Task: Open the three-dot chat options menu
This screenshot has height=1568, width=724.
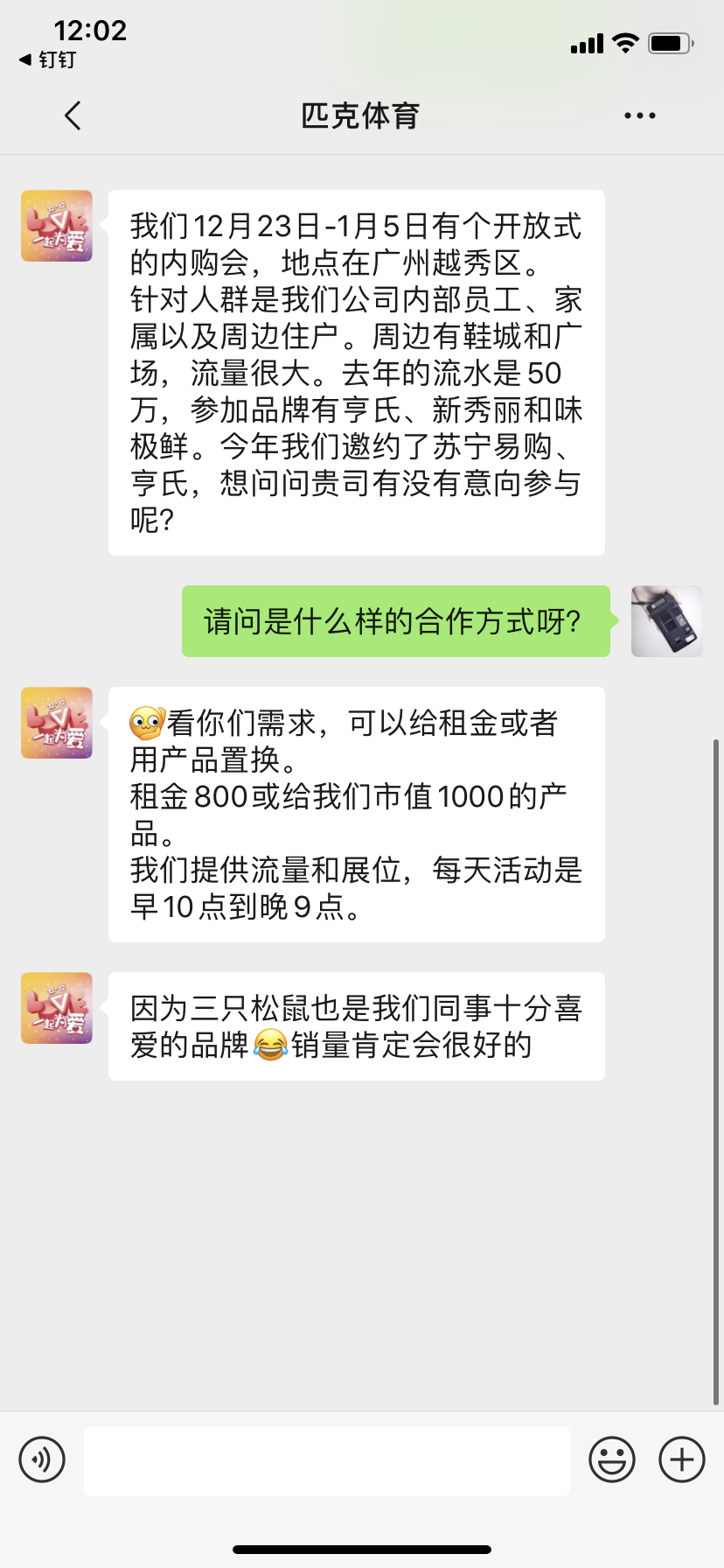Action: pos(640,115)
